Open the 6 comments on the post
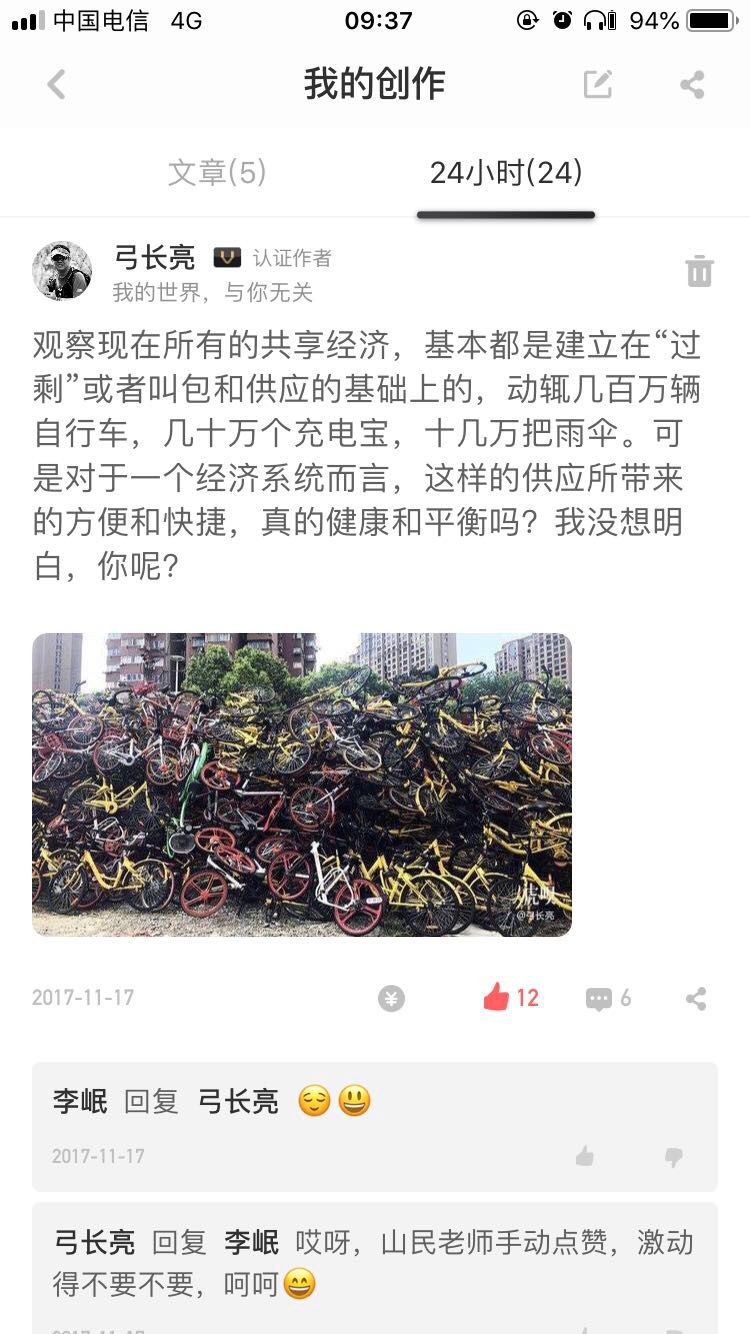 pyautogui.click(x=608, y=998)
